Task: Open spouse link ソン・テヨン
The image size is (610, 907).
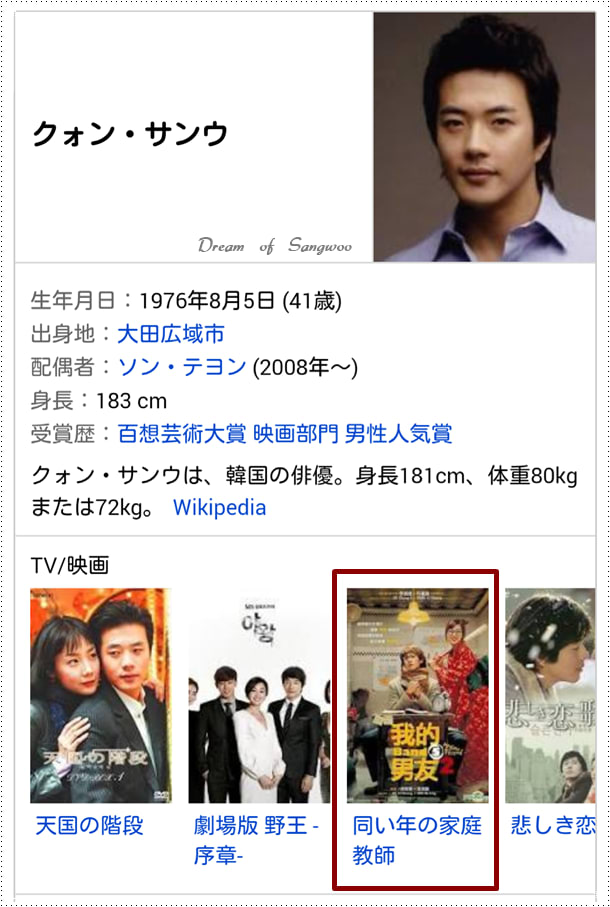Action: click(182, 367)
